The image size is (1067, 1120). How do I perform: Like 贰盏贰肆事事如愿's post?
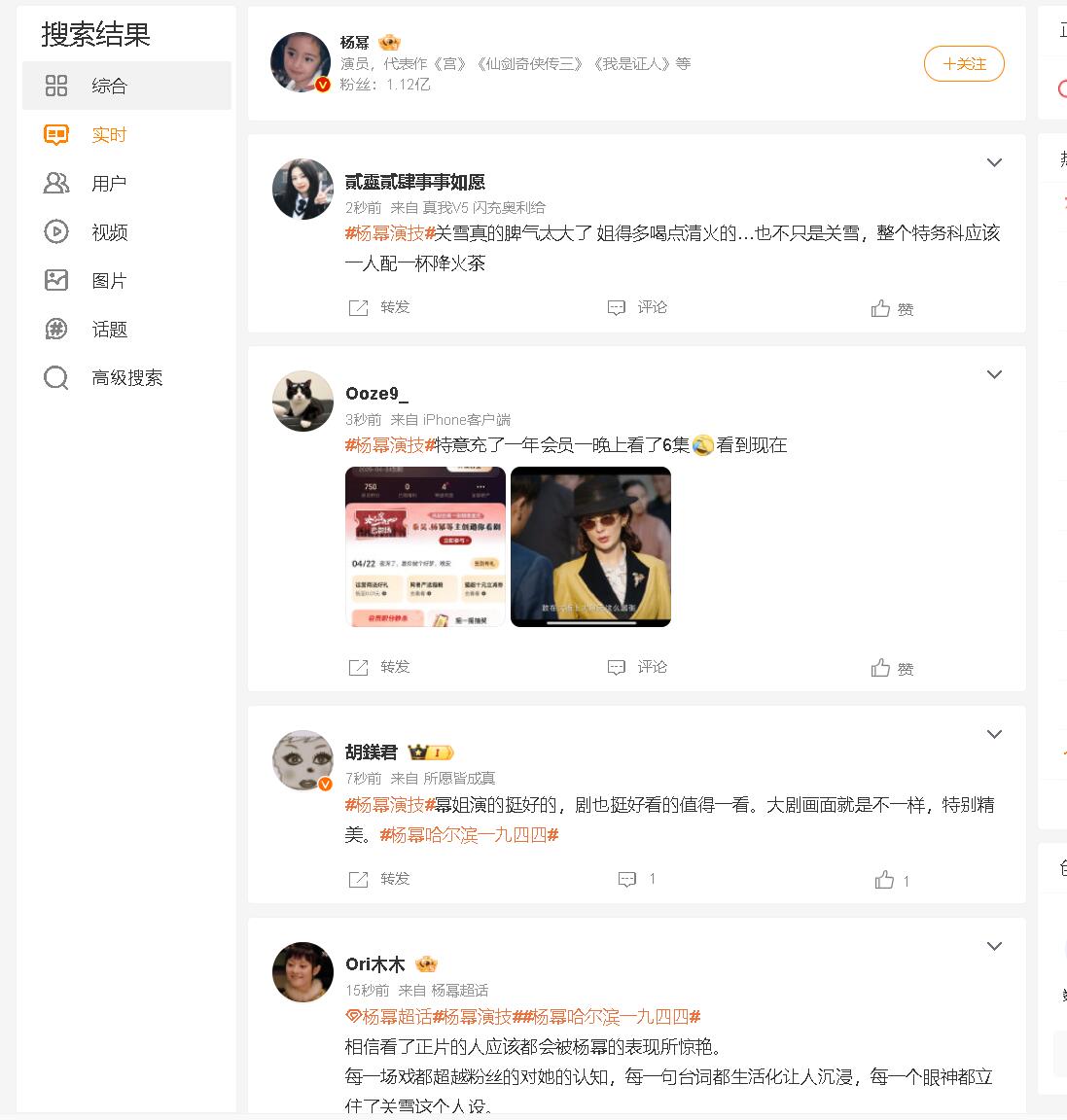tap(892, 309)
